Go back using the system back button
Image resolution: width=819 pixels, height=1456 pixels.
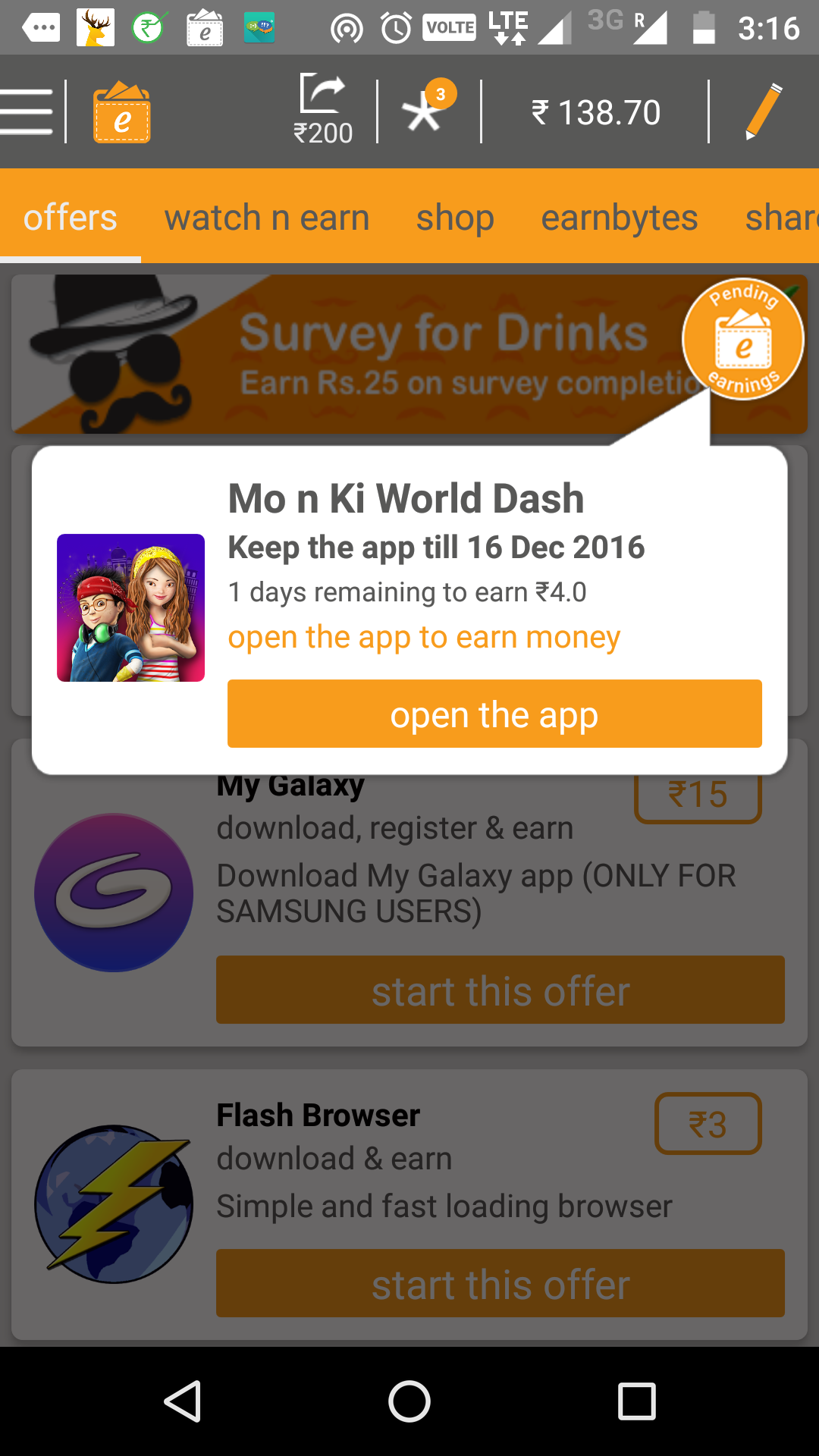point(182,1401)
